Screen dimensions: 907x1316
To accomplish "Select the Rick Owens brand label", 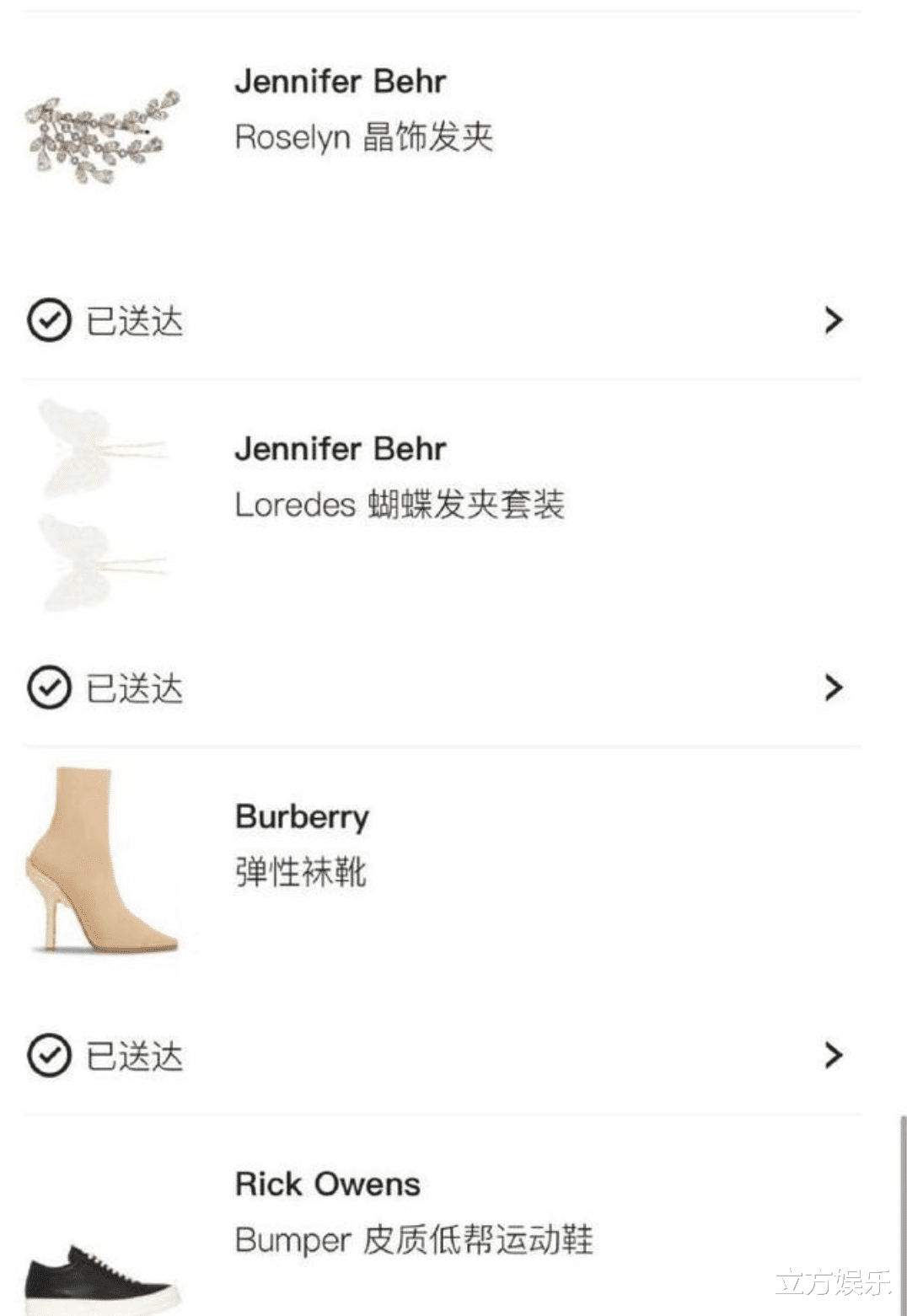I will [x=327, y=1184].
